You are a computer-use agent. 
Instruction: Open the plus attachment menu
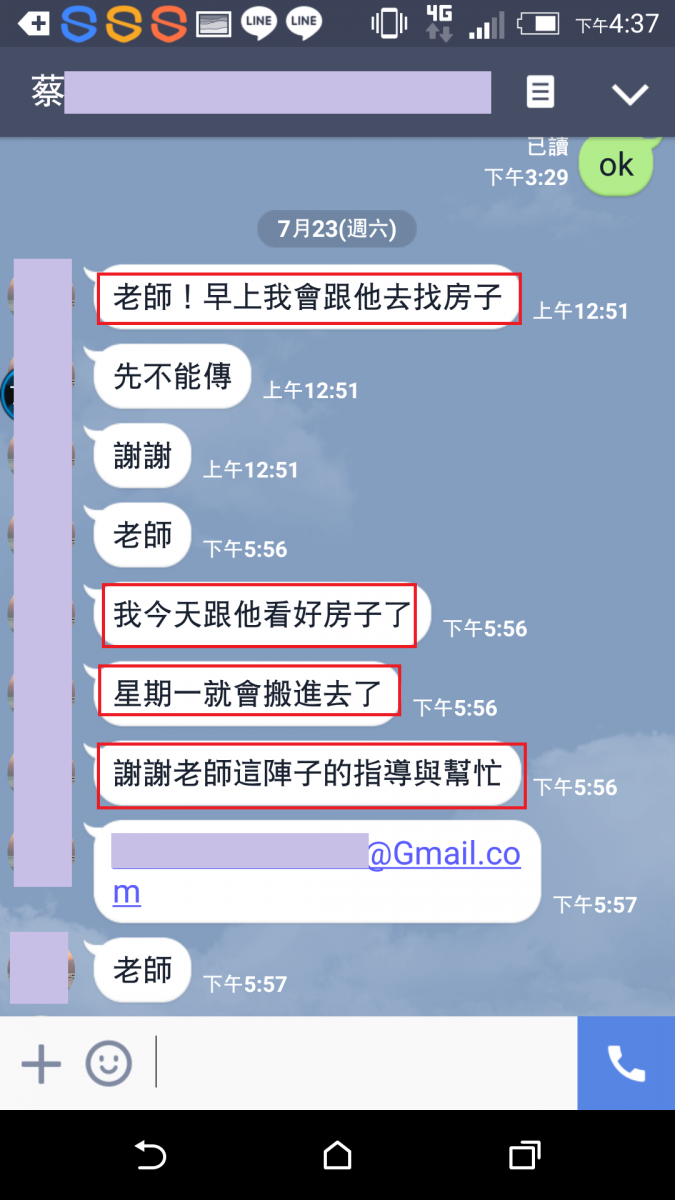click(x=41, y=1064)
